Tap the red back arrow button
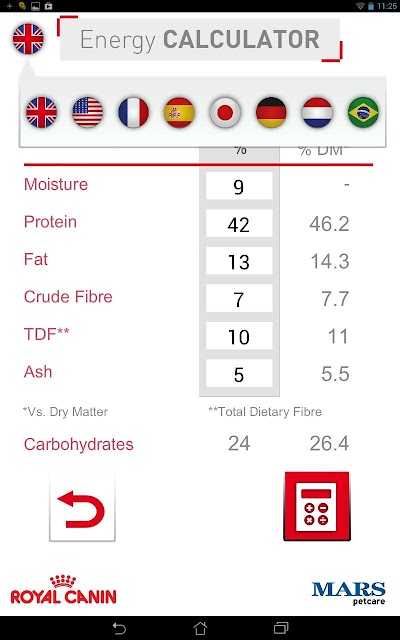400x640 pixels. pyautogui.click(x=82, y=507)
